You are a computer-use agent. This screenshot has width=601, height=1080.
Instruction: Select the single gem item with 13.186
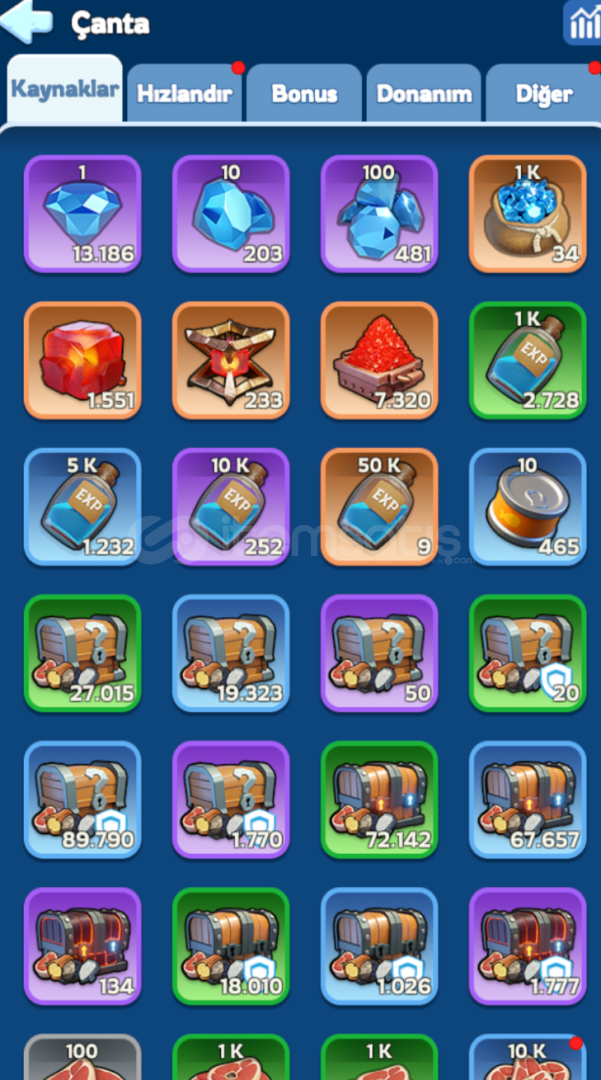[x=82, y=214]
